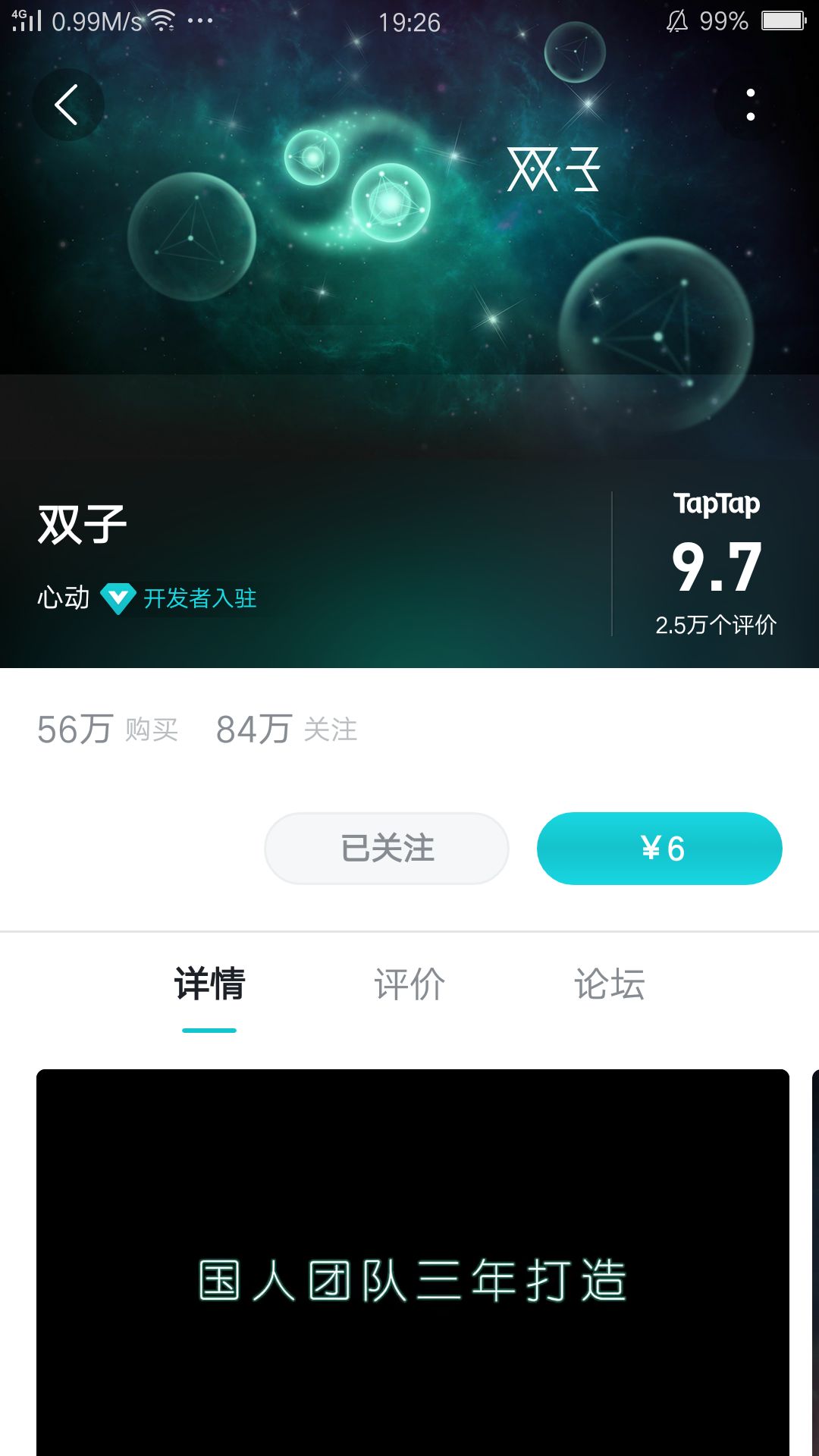Viewport: 819px width, 1456px height.
Task: Switch to the 评价 tab
Action: [408, 984]
